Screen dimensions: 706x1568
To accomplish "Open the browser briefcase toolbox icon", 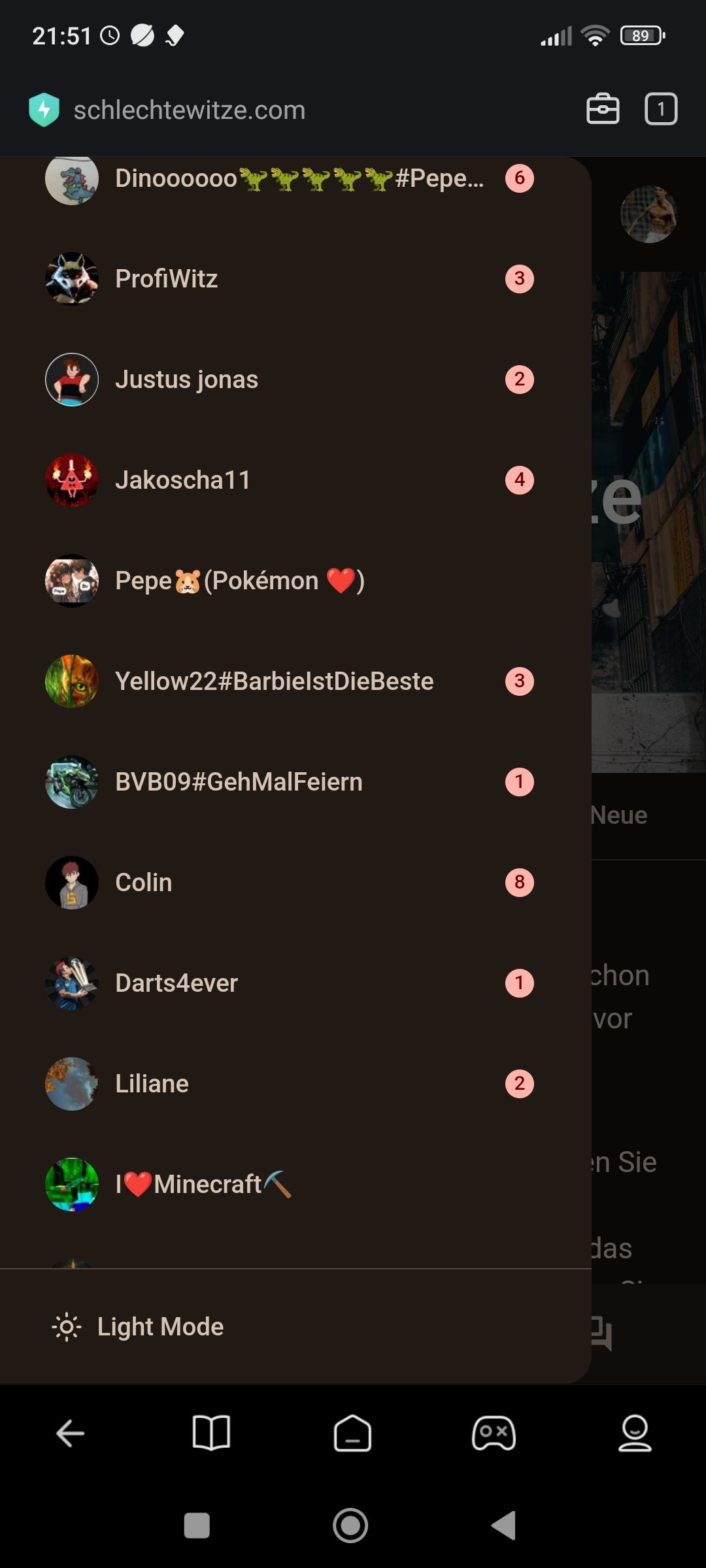I will [x=603, y=109].
